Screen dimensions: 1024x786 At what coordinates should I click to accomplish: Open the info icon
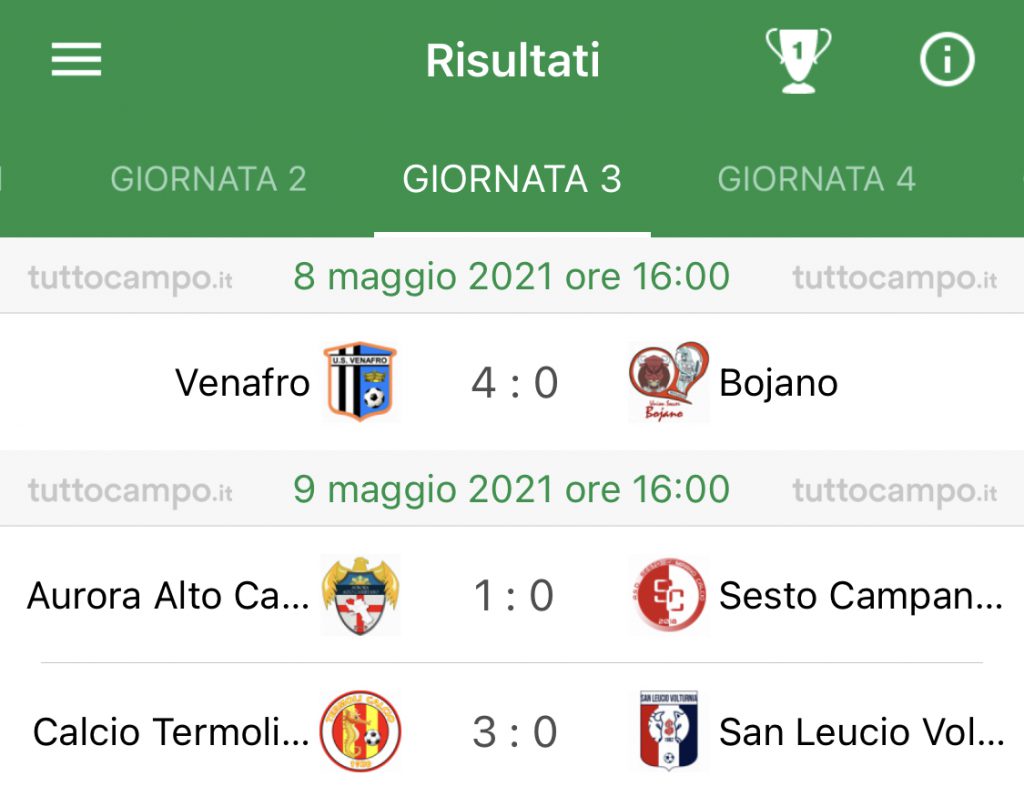pyautogui.click(x=947, y=59)
